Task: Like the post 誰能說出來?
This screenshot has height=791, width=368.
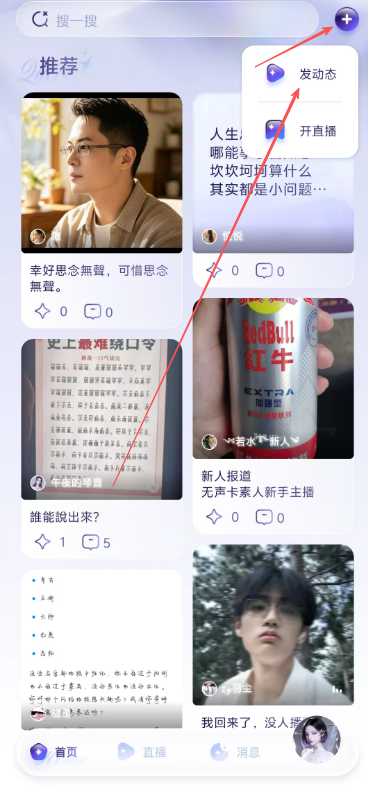Action: point(50,542)
